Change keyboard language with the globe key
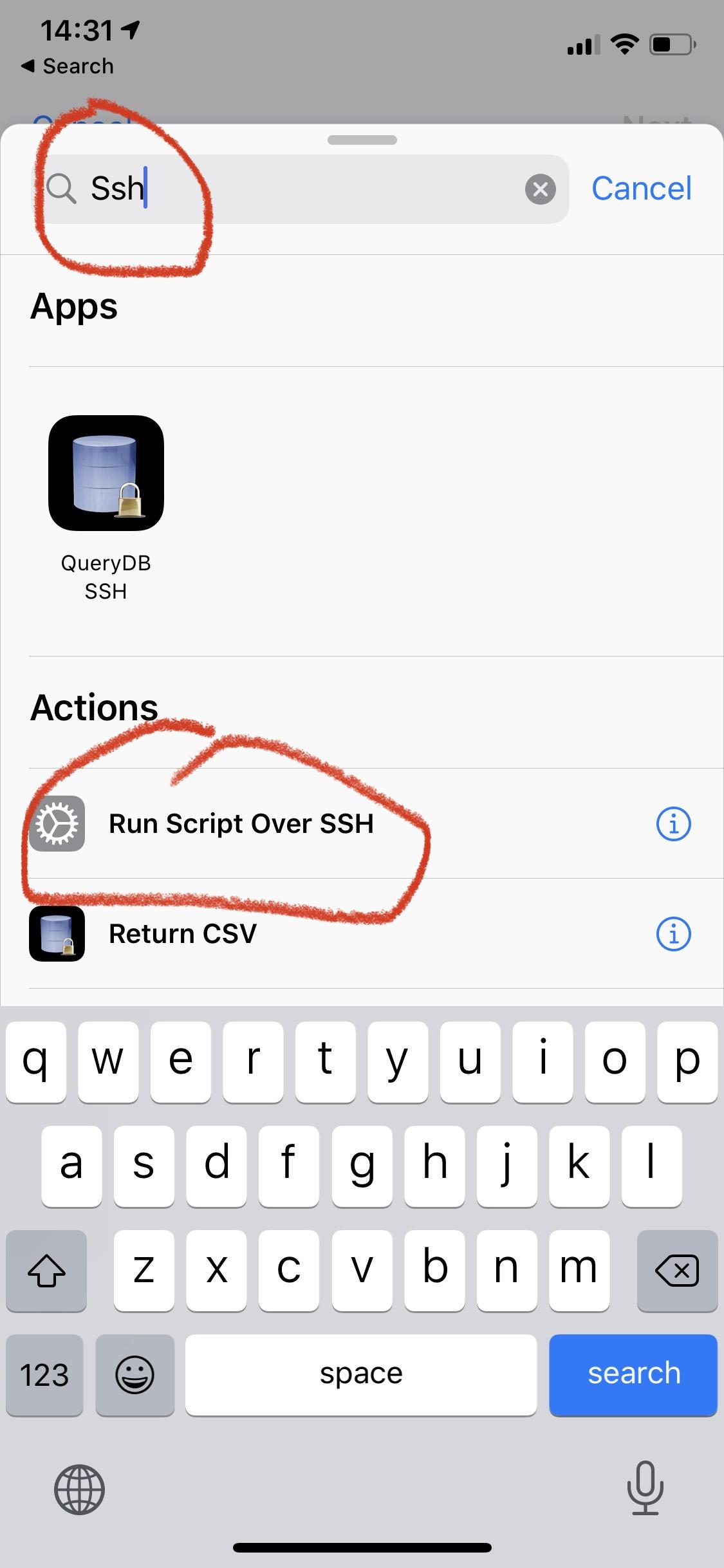Screen dimensions: 724x1568 point(79,1489)
